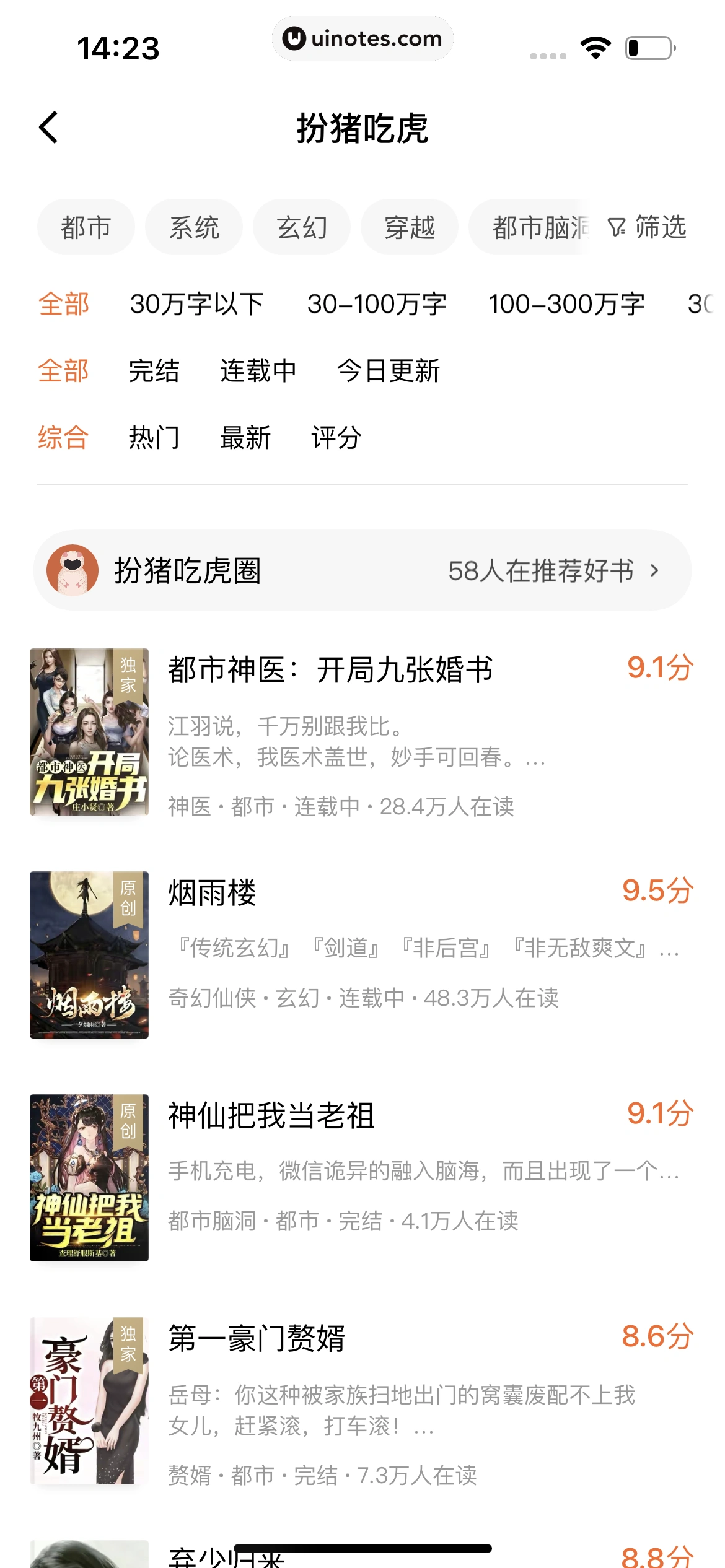Open 扮猪吃虎圈 recommendation circle

click(x=362, y=570)
